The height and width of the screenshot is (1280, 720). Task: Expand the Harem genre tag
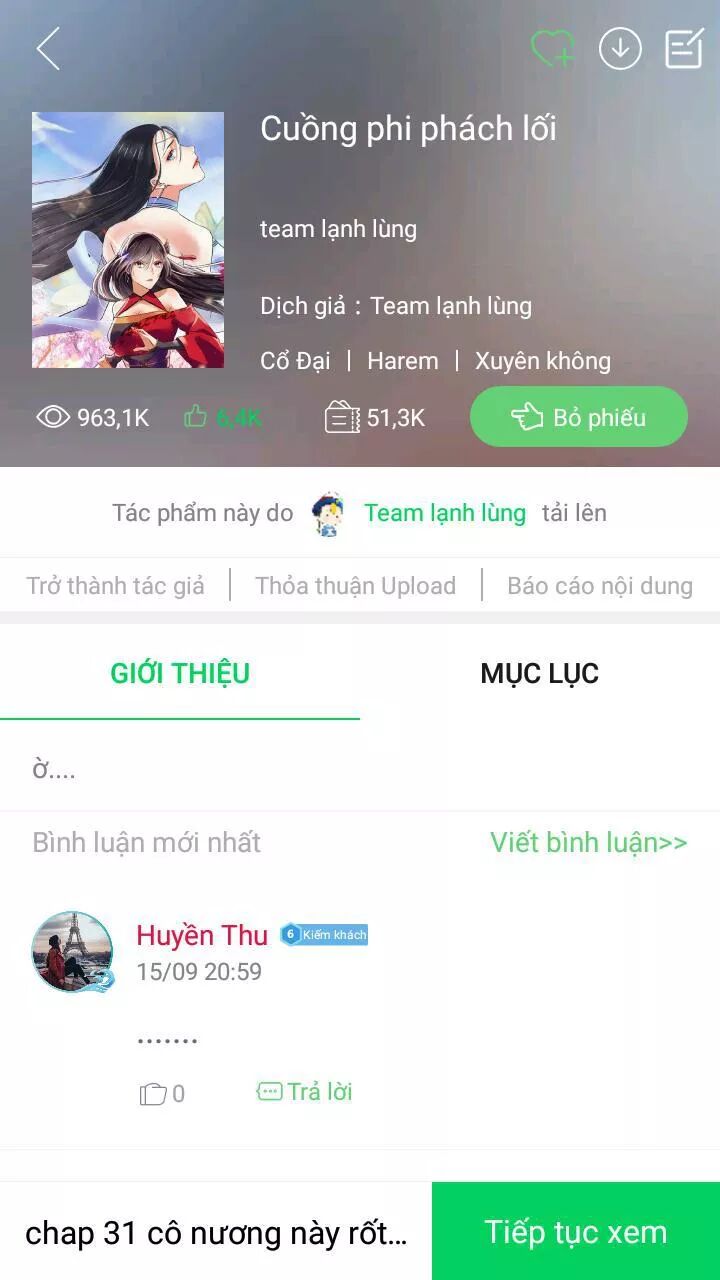[x=402, y=360]
